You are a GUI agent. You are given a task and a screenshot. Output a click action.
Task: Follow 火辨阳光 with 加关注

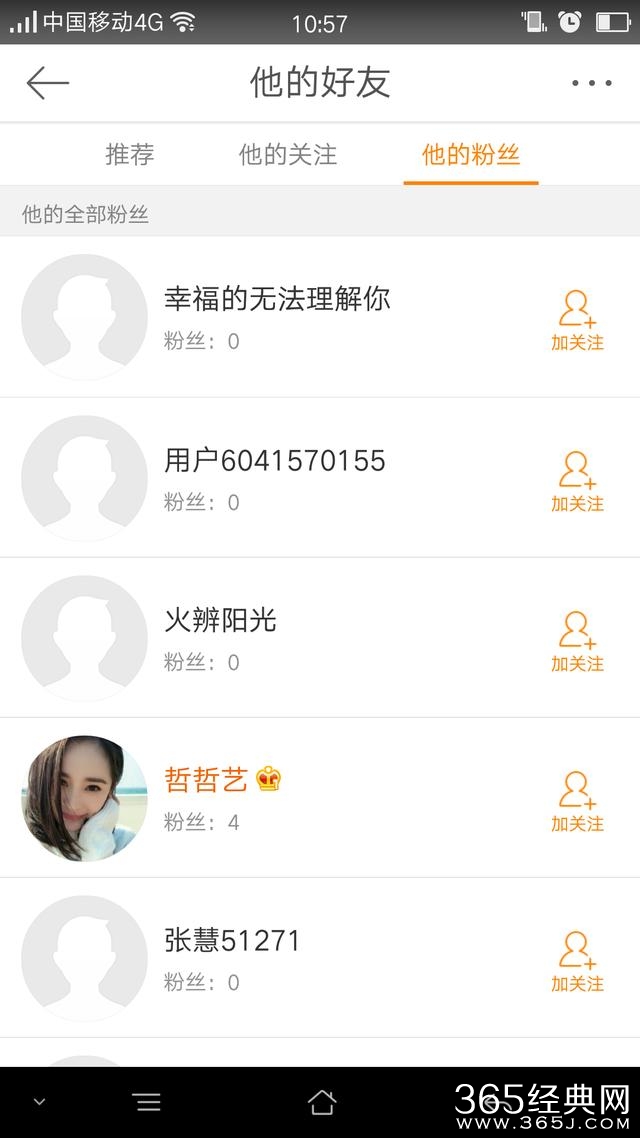click(x=577, y=641)
